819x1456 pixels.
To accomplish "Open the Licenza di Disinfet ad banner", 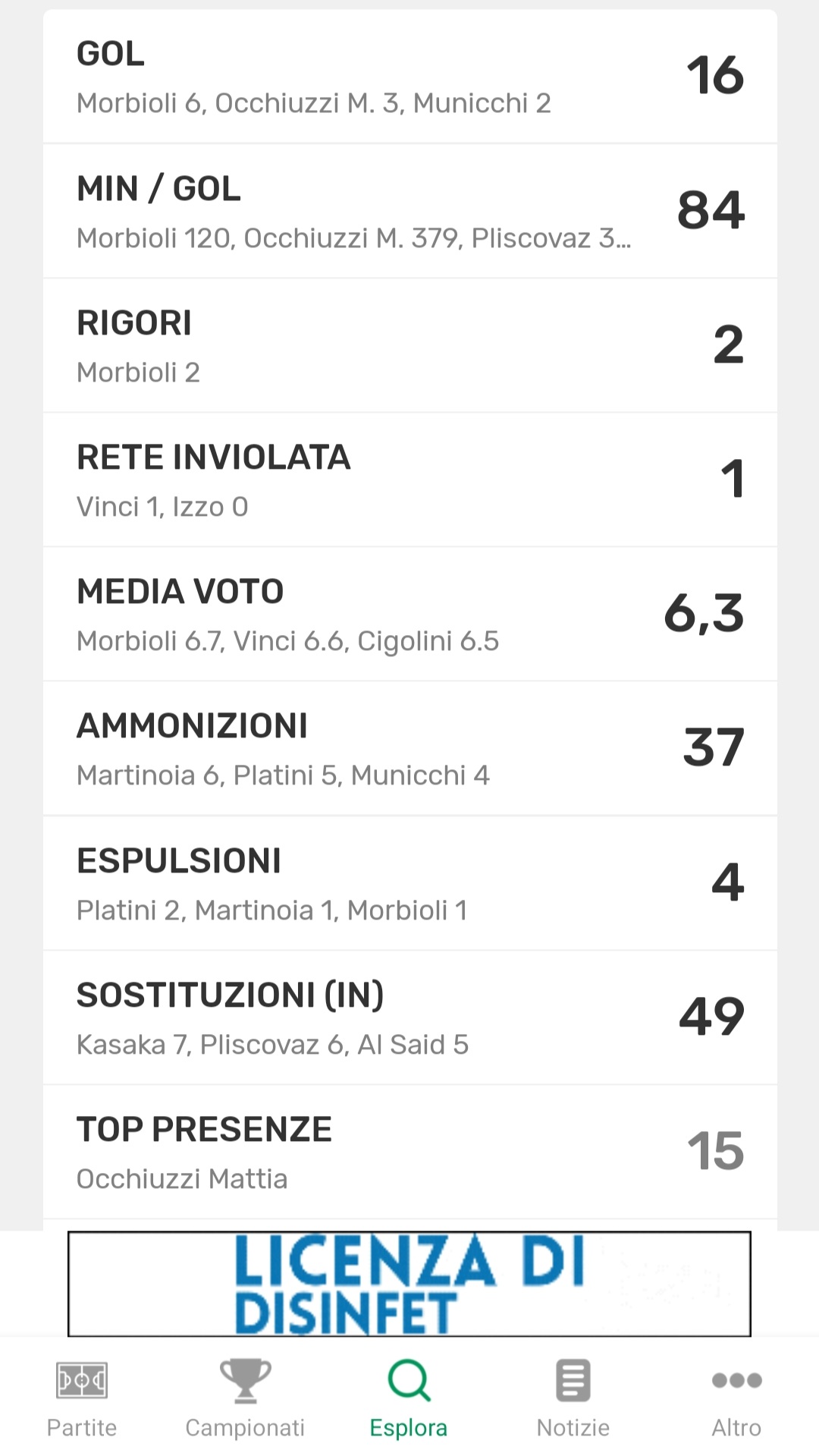I will pyautogui.click(x=409, y=1284).
